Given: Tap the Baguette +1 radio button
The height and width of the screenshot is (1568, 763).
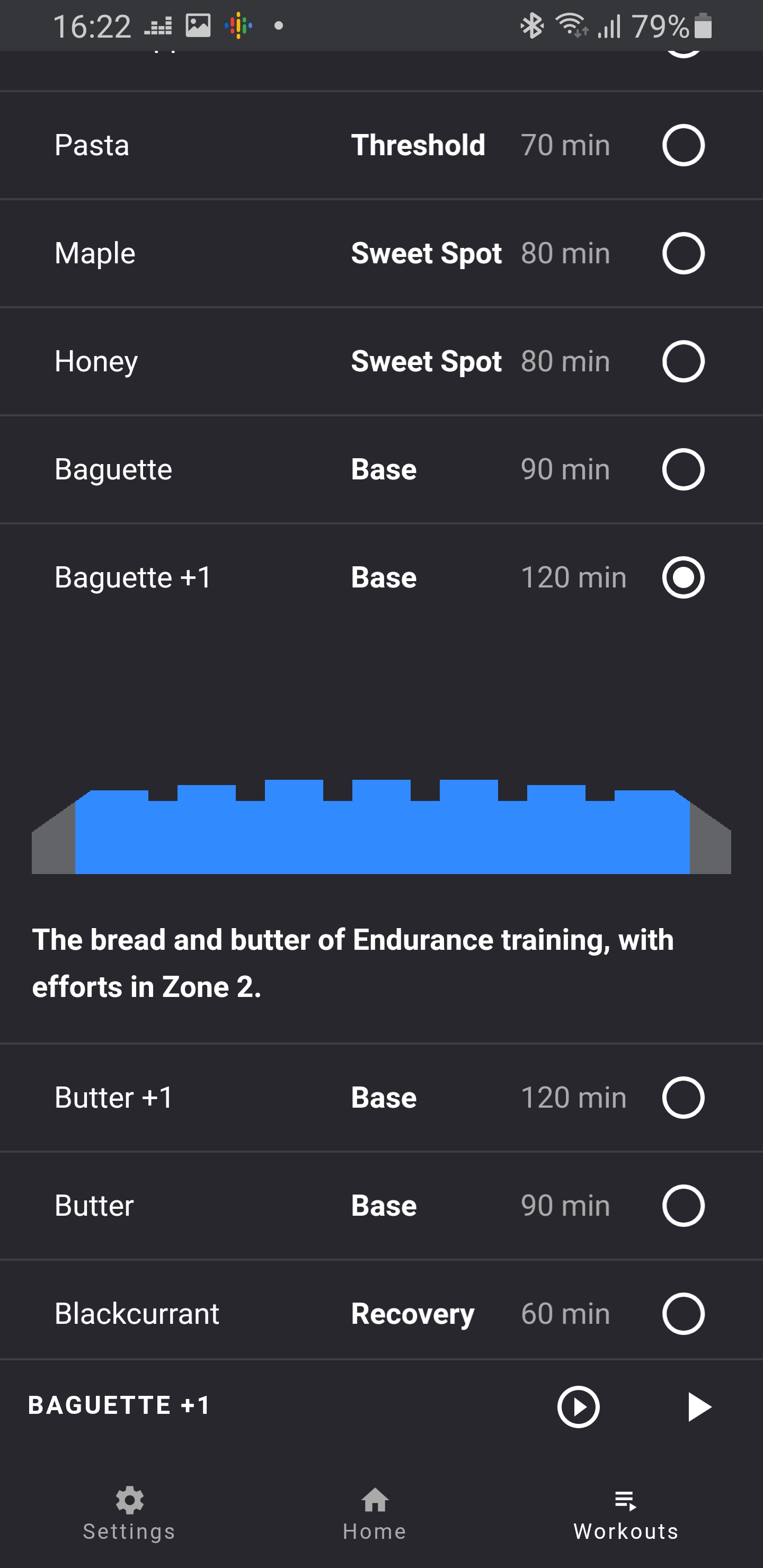Looking at the screenshot, I should (682, 577).
